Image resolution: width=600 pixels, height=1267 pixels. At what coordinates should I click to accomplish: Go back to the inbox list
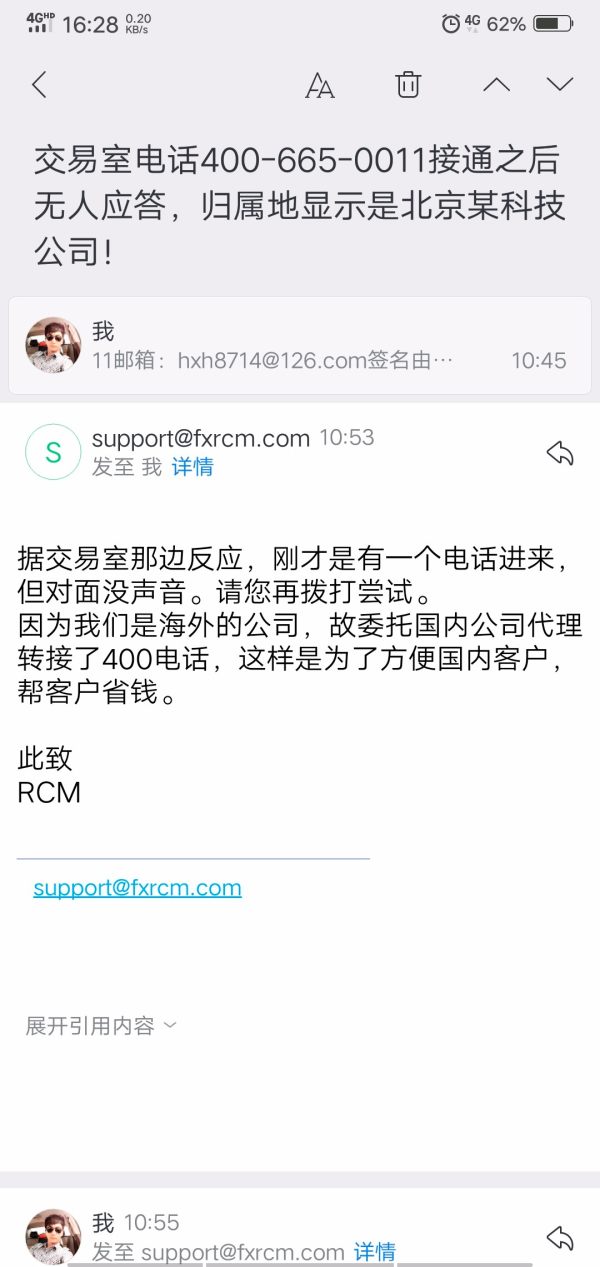[x=39, y=85]
